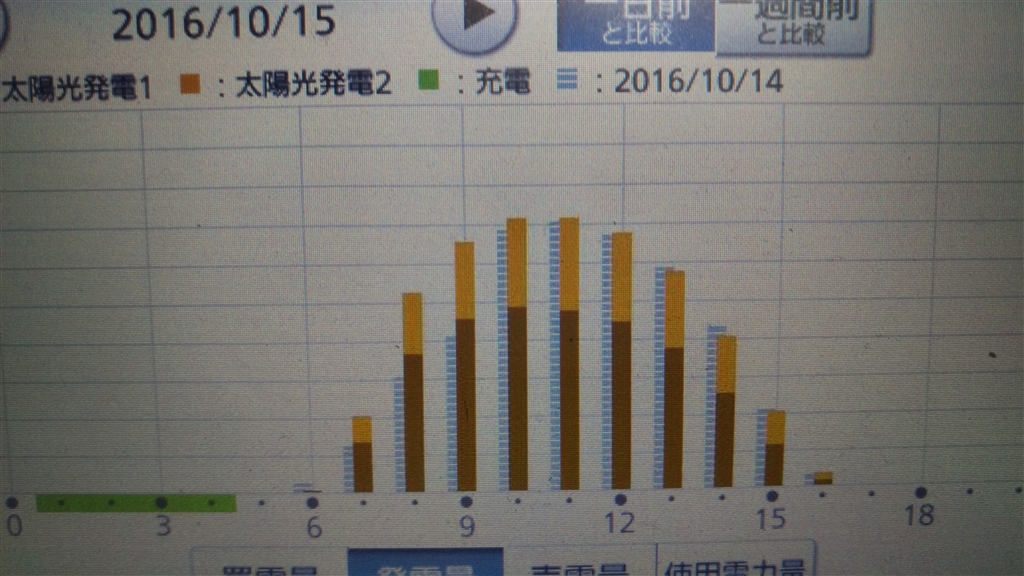Switch to the 売電量 tab
This screenshot has width=1024, height=576.
click(579, 565)
